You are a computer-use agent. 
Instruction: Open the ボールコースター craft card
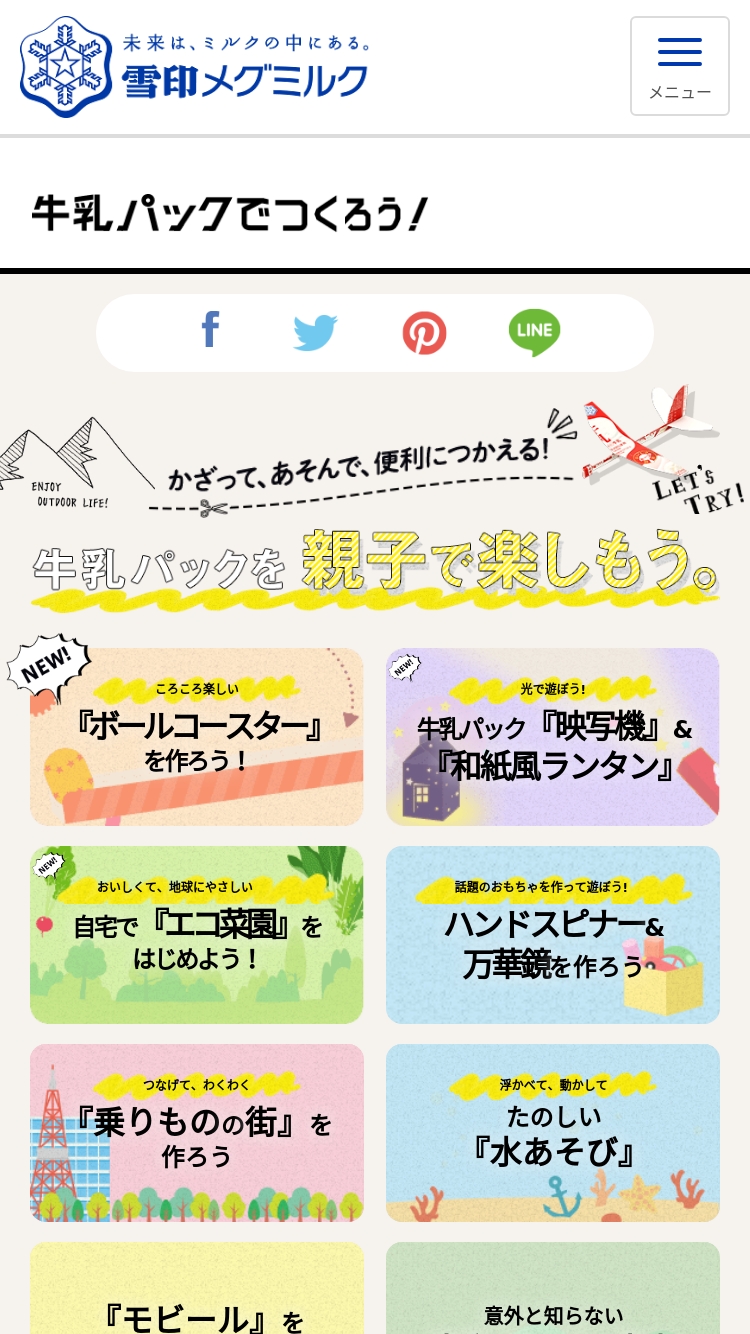pyautogui.click(x=197, y=737)
